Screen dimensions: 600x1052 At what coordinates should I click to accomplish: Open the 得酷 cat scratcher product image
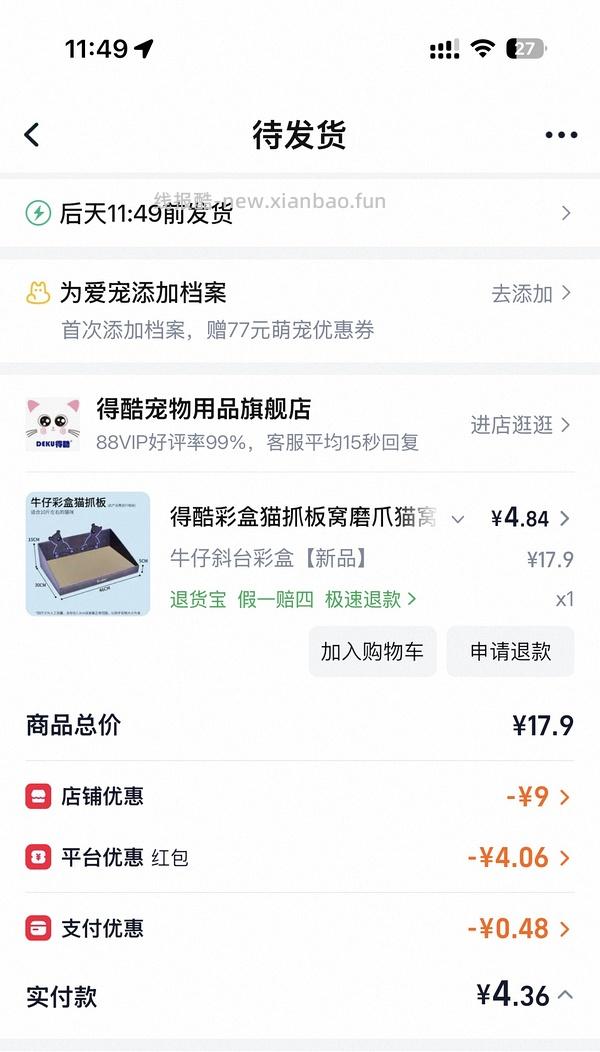[x=88, y=553]
